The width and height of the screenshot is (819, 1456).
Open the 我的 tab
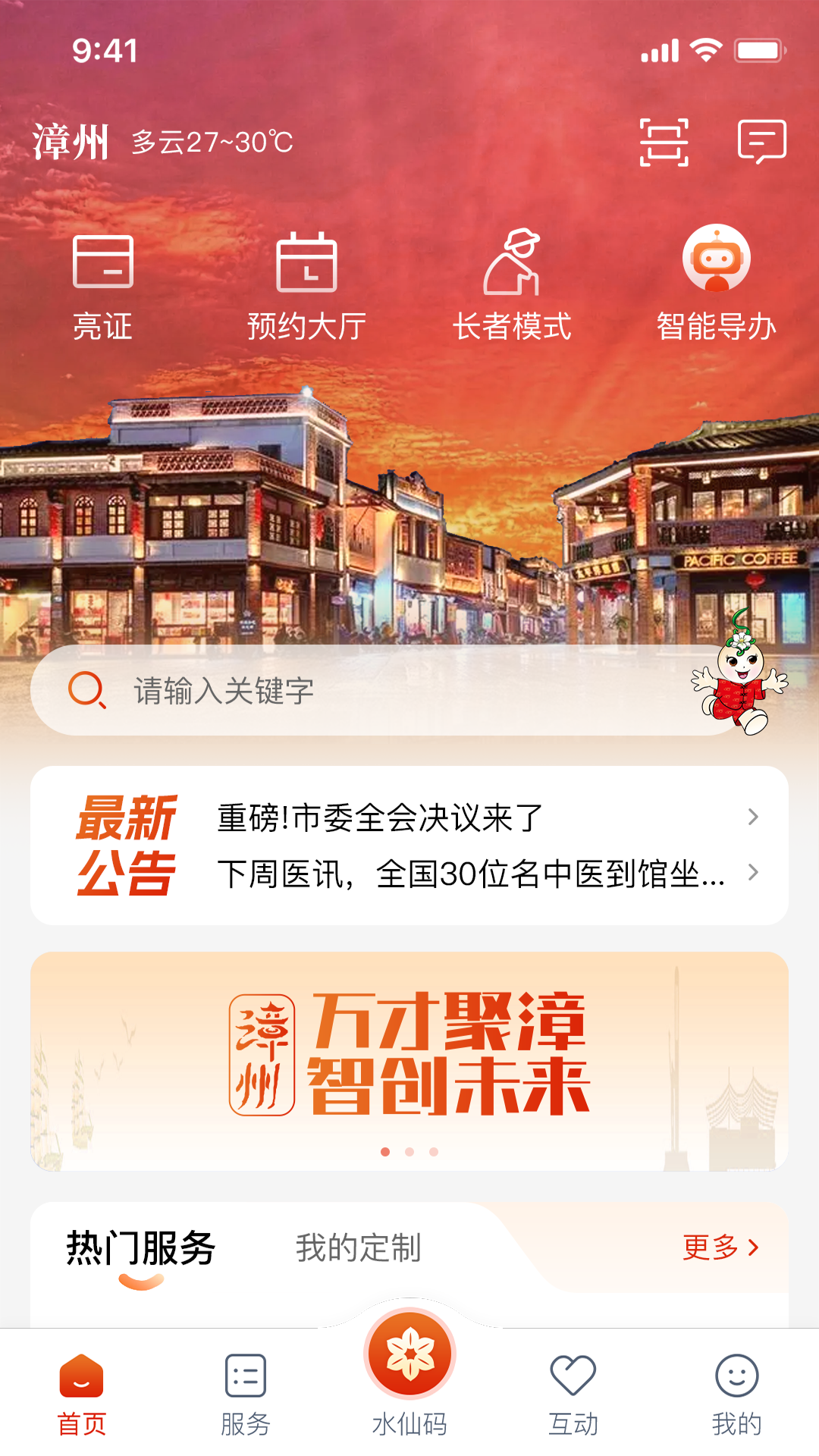tap(737, 1395)
